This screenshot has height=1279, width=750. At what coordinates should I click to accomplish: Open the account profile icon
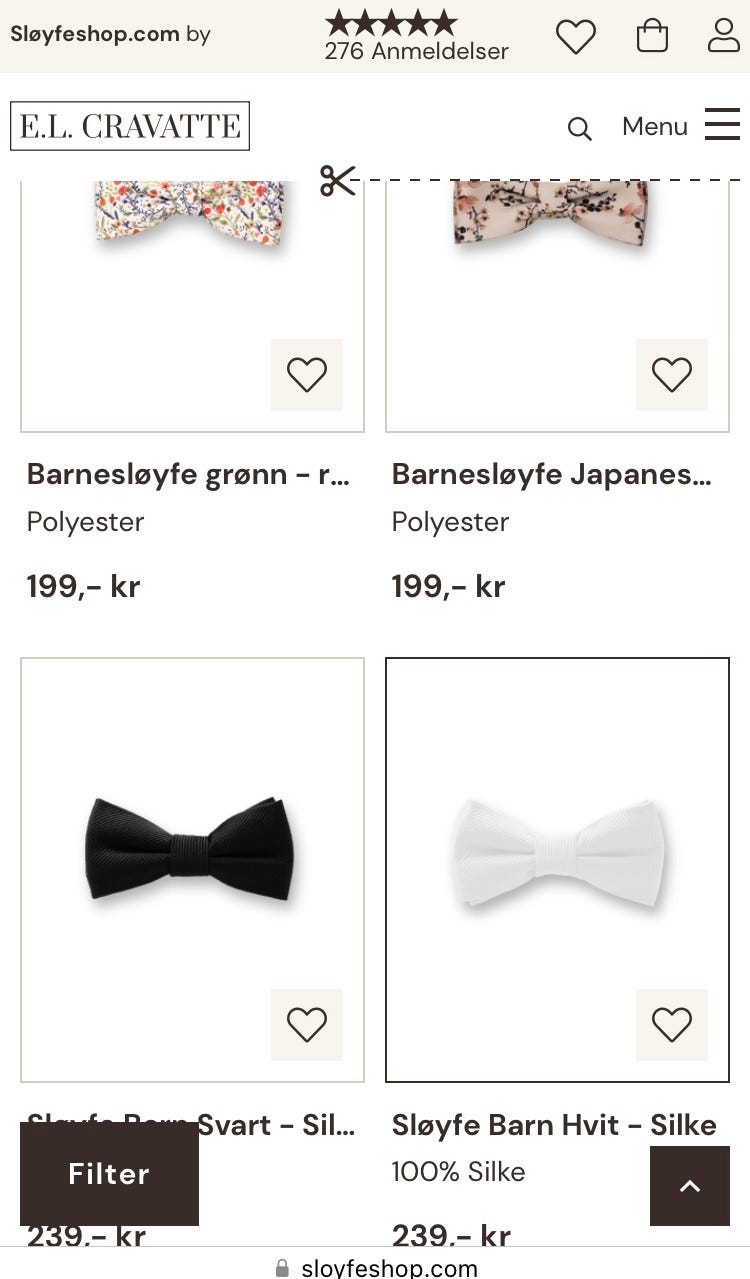(723, 36)
